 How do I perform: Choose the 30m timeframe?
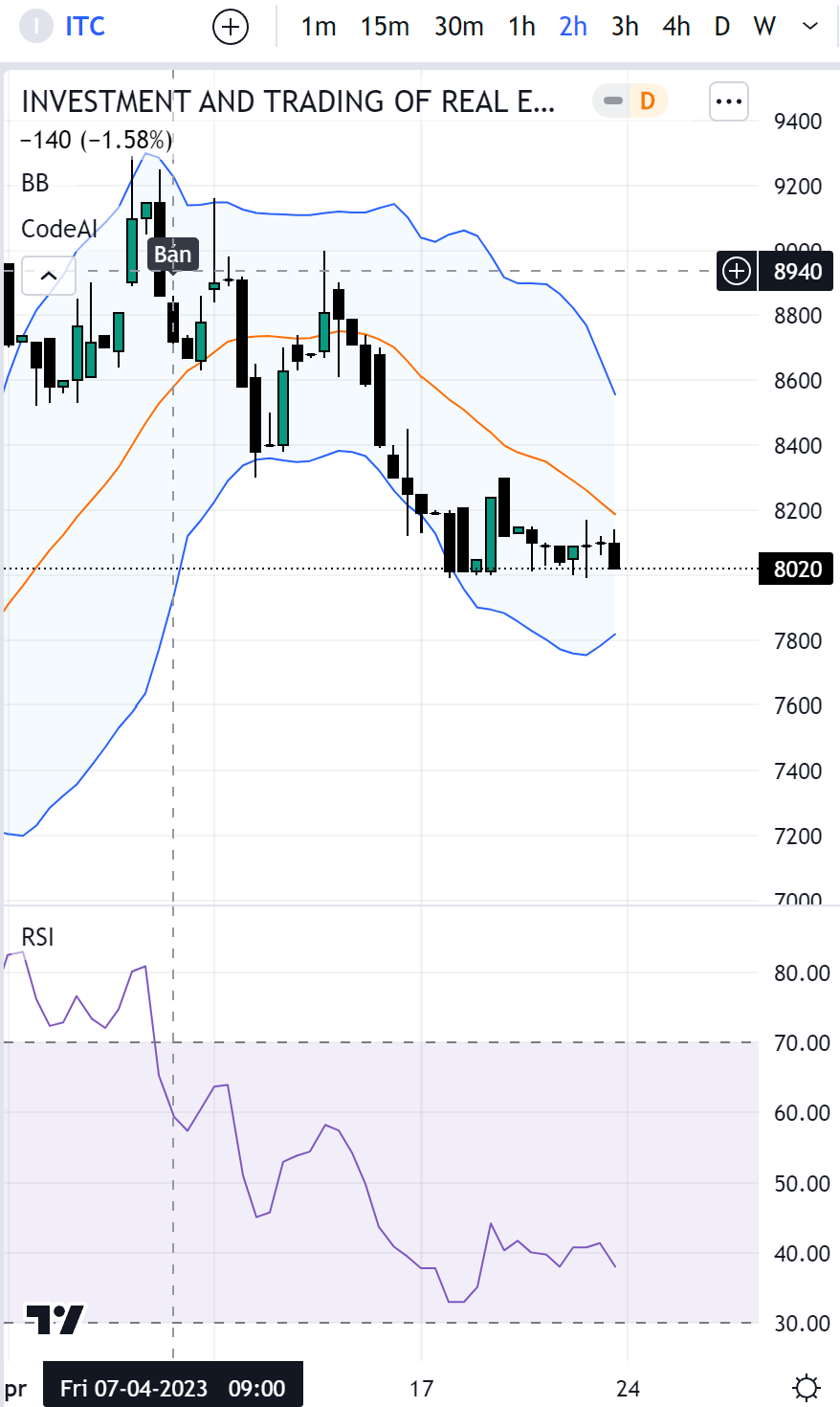coord(458,27)
